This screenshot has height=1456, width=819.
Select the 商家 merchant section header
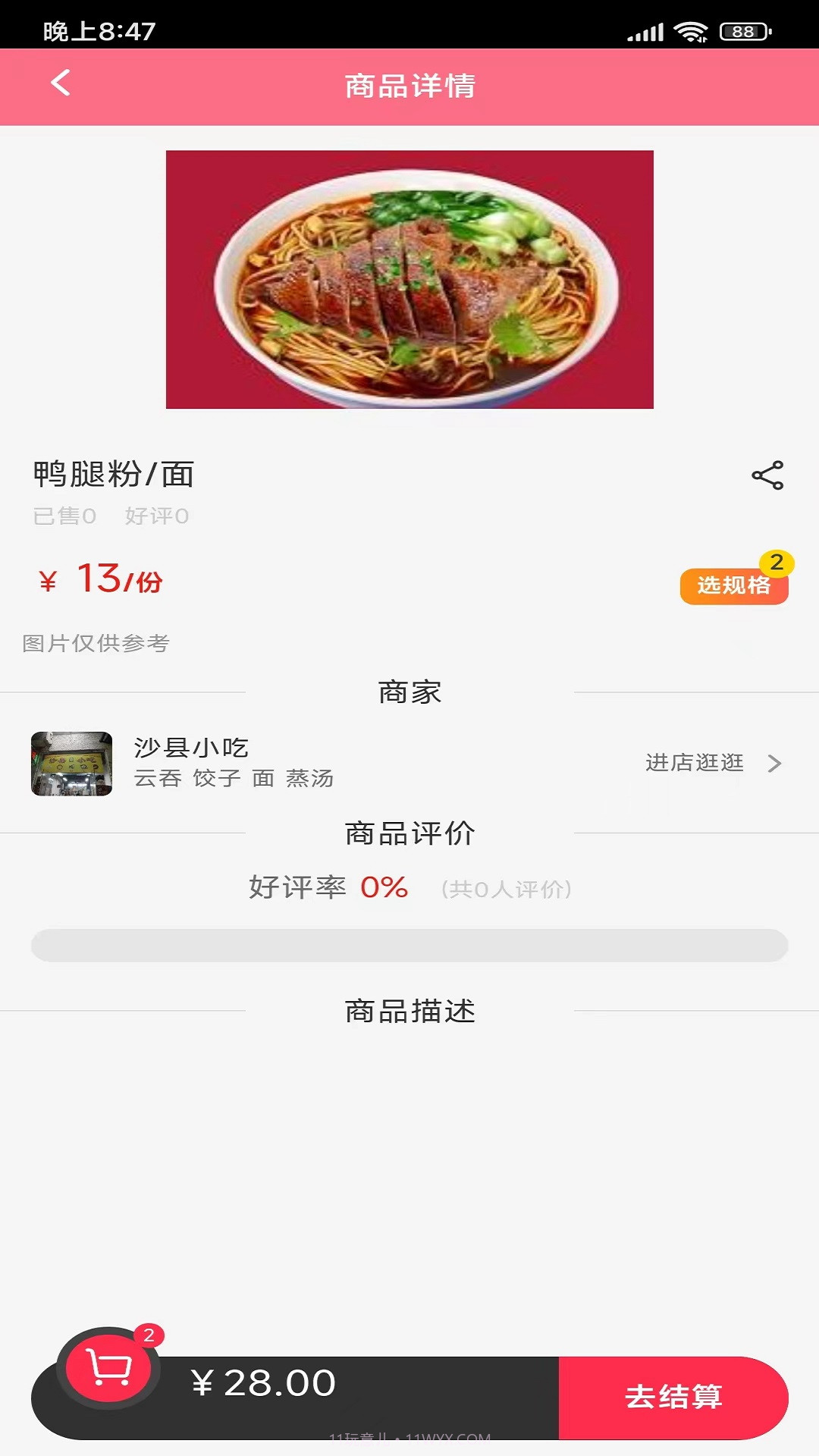click(409, 692)
